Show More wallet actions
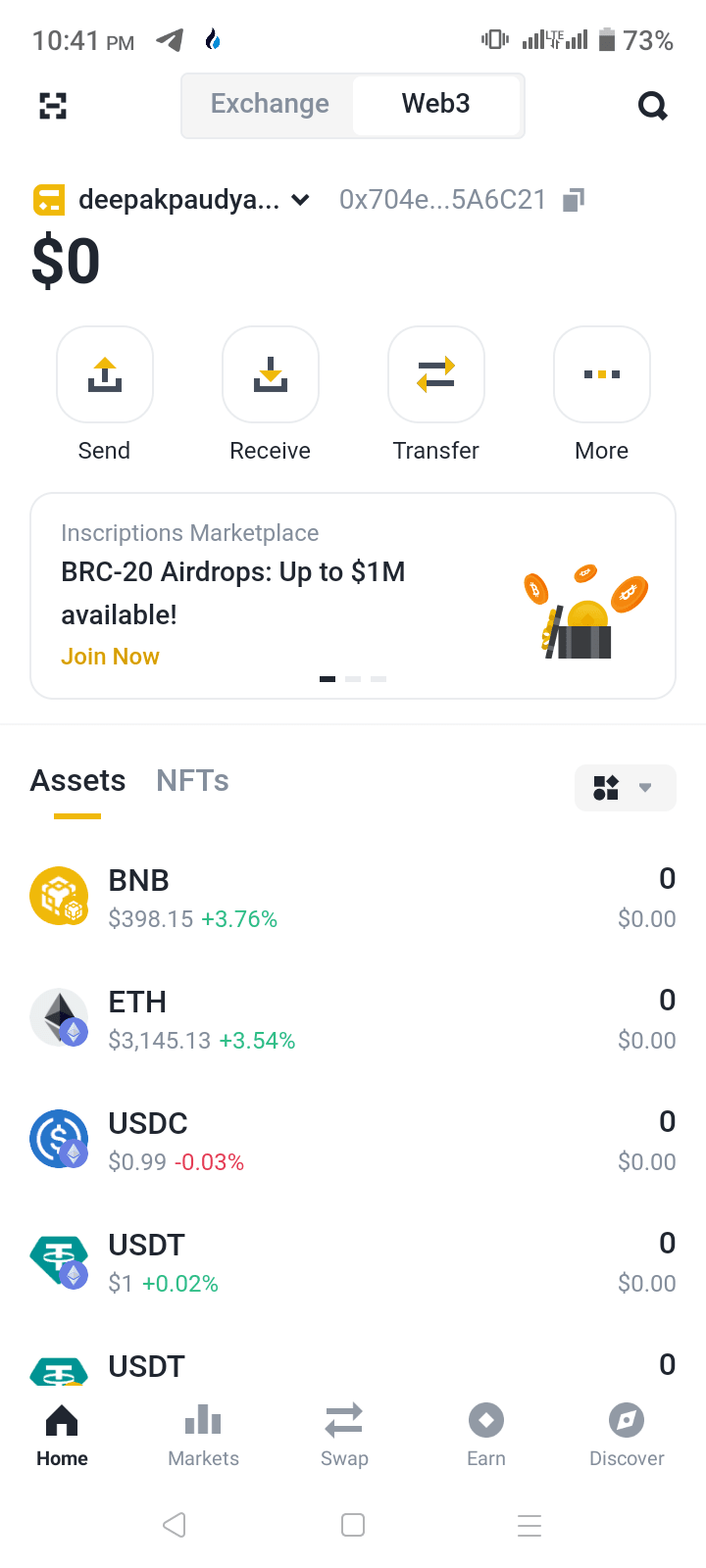 [602, 374]
